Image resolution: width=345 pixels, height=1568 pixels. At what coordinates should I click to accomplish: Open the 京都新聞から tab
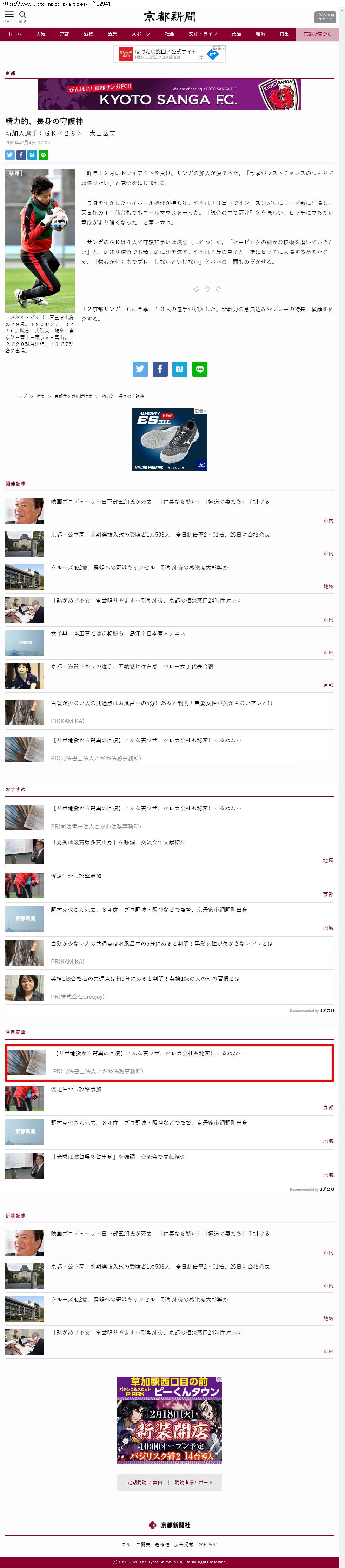click(x=317, y=34)
